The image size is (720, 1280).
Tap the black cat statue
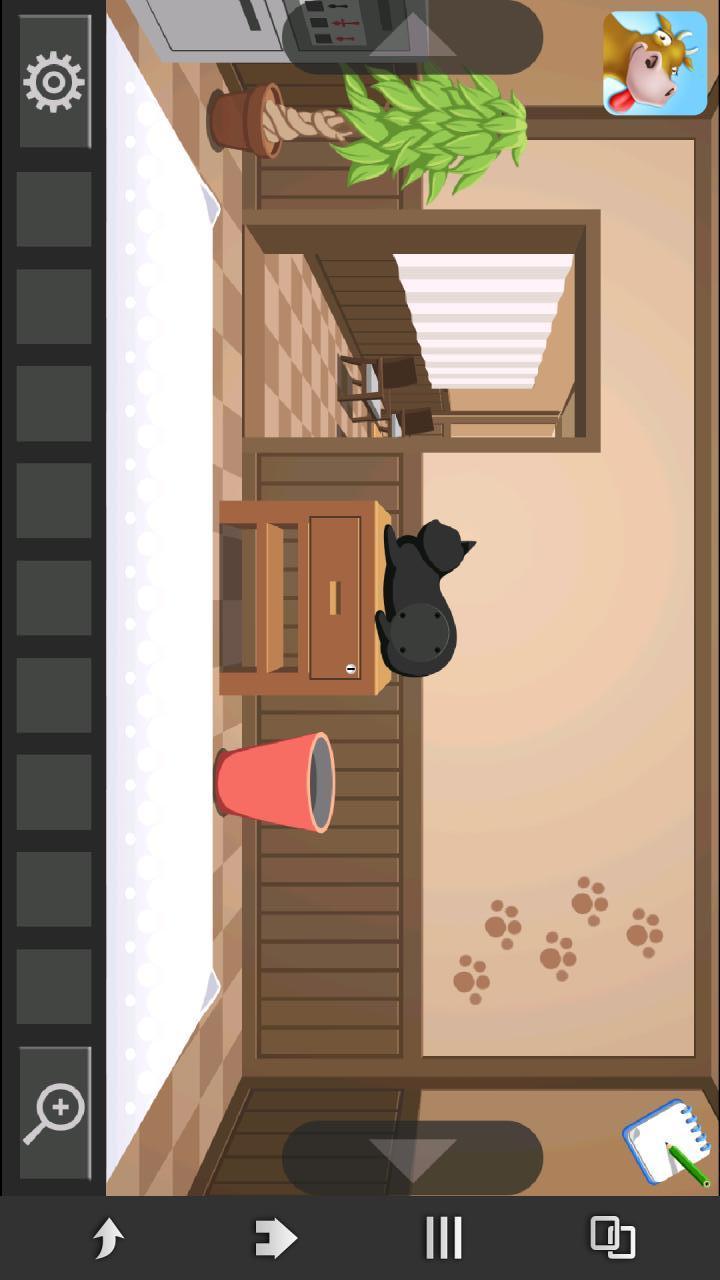coord(423,598)
